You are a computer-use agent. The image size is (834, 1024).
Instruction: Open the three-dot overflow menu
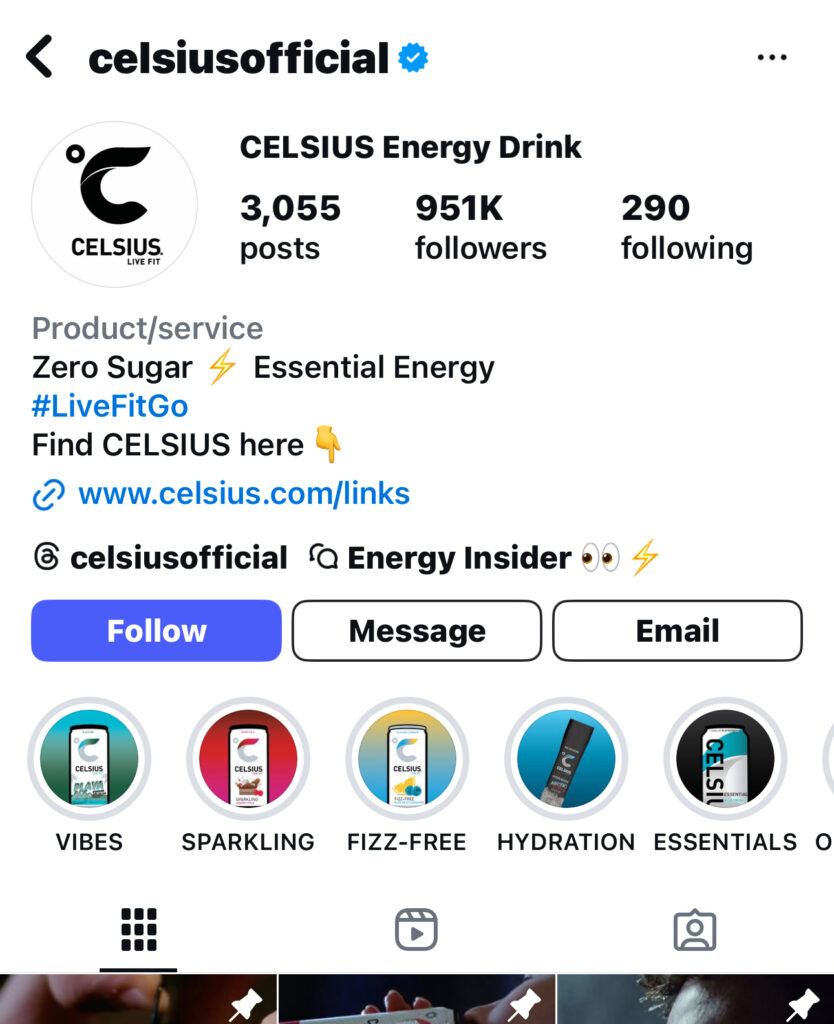tap(771, 58)
